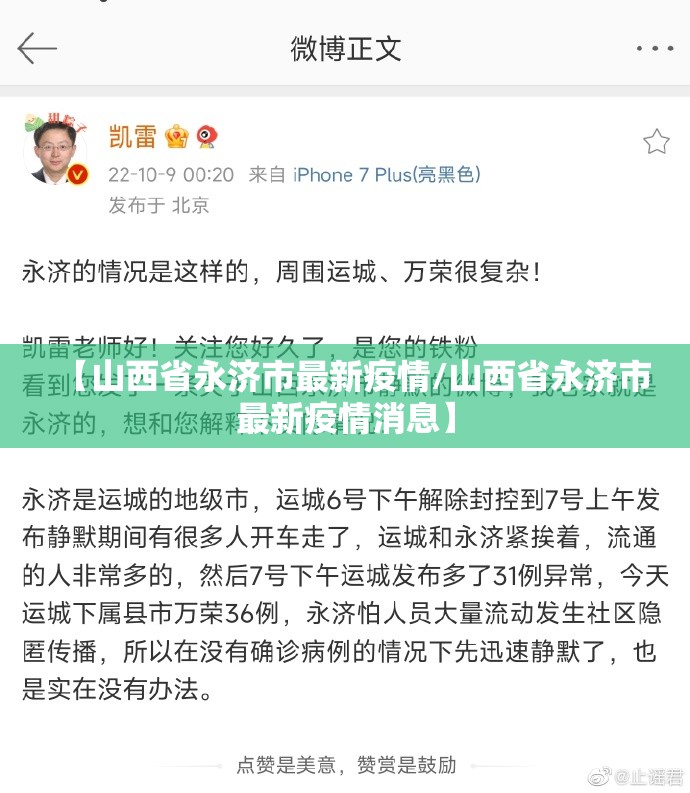Tap the star icon to favorite the post

tap(656, 142)
